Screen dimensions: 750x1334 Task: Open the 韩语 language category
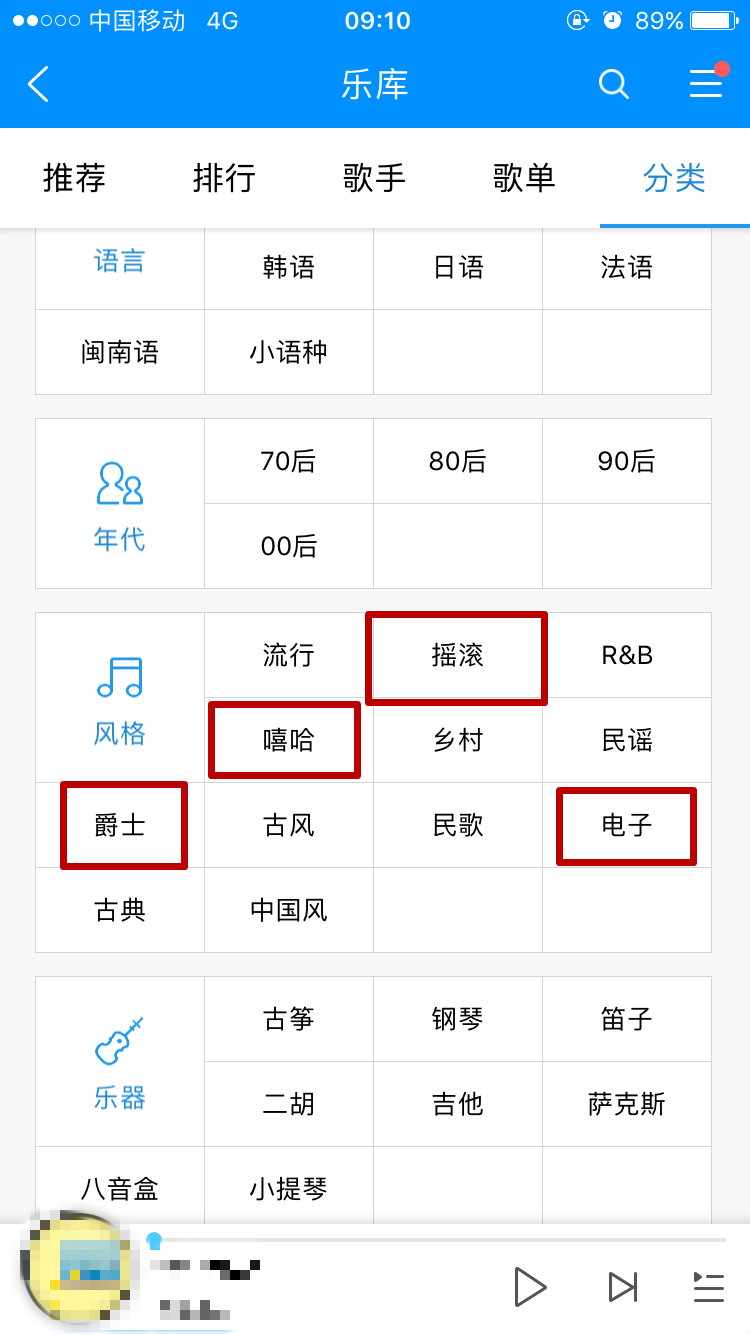(288, 267)
